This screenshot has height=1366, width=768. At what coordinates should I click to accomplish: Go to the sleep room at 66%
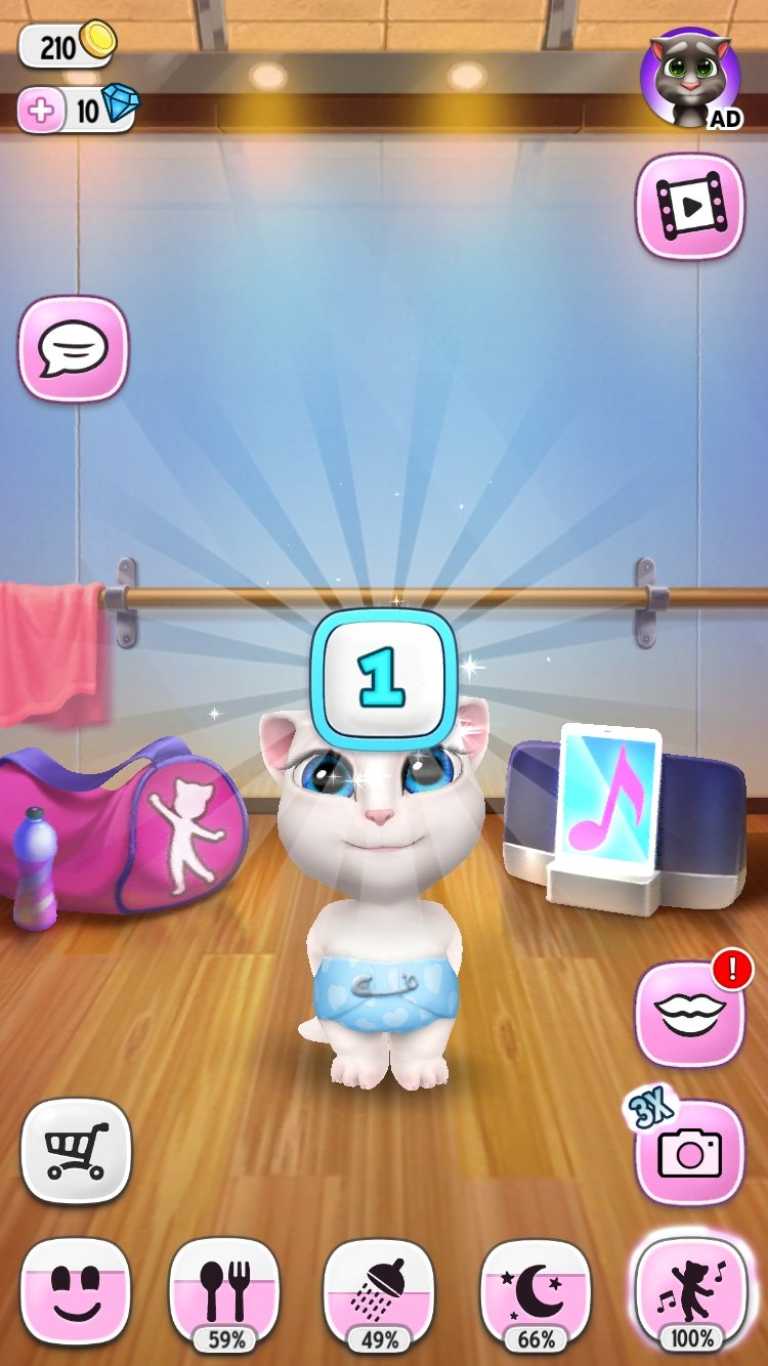(535, 1290)
